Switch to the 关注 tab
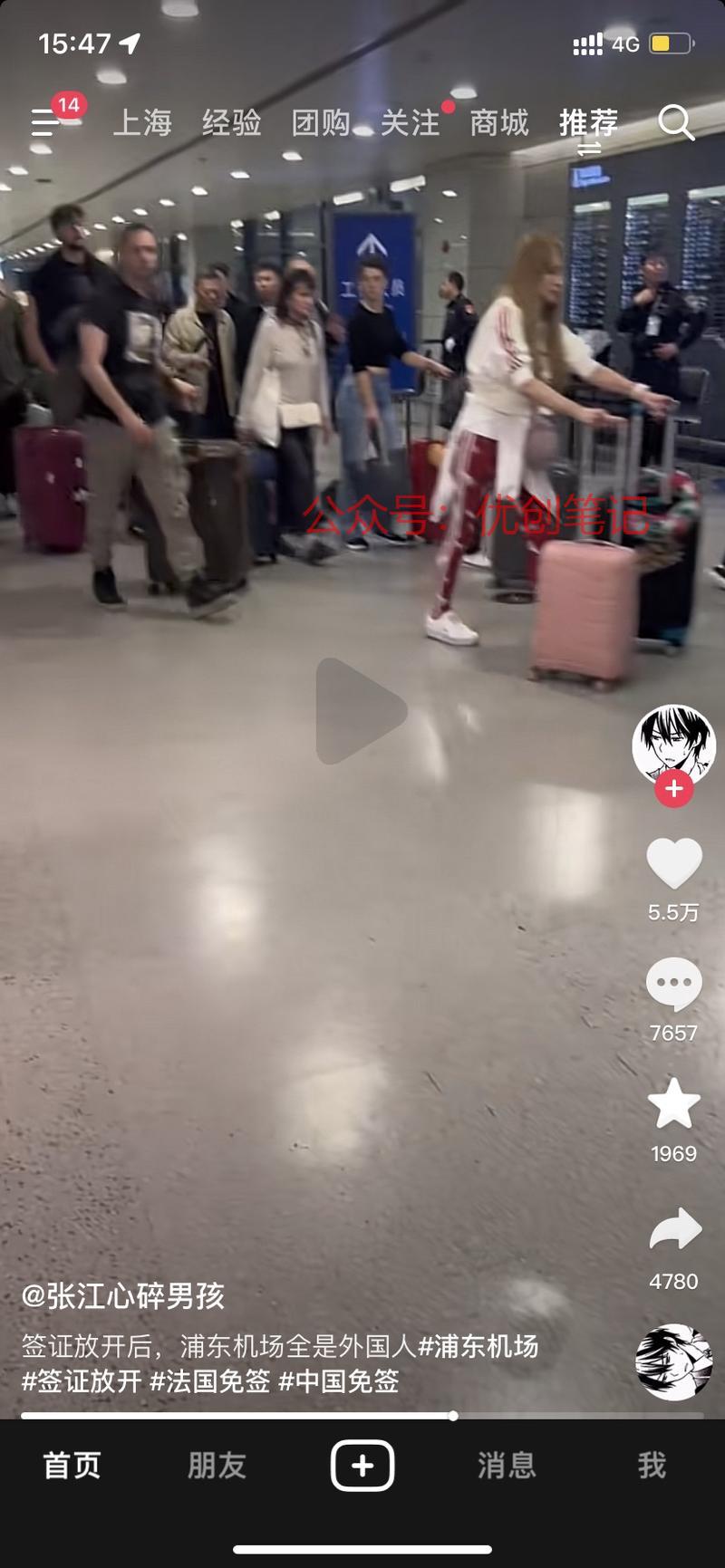The image size is (725, 1568). [x=410, y=122]
